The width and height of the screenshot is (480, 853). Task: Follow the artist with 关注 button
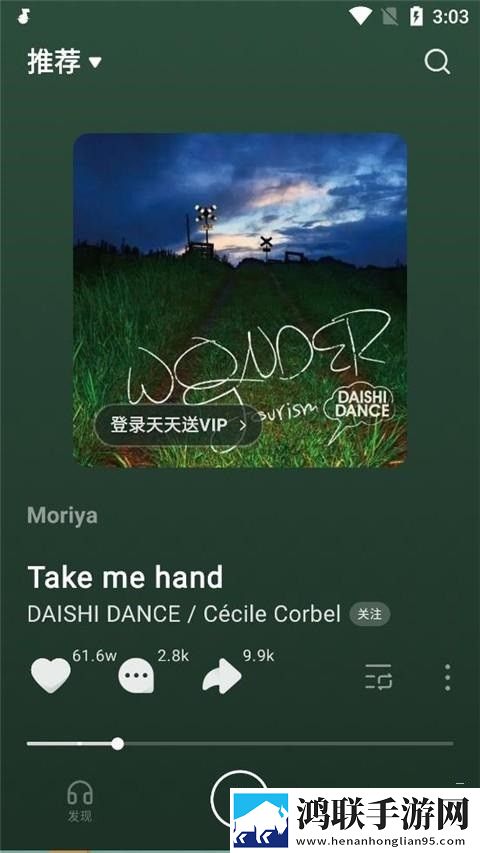(x=370, y=614)
